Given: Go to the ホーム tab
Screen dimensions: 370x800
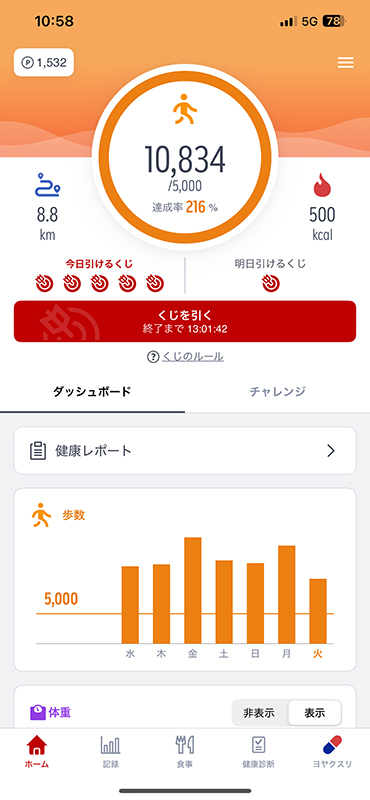Looking at the screenshot, I should (37, 752).
